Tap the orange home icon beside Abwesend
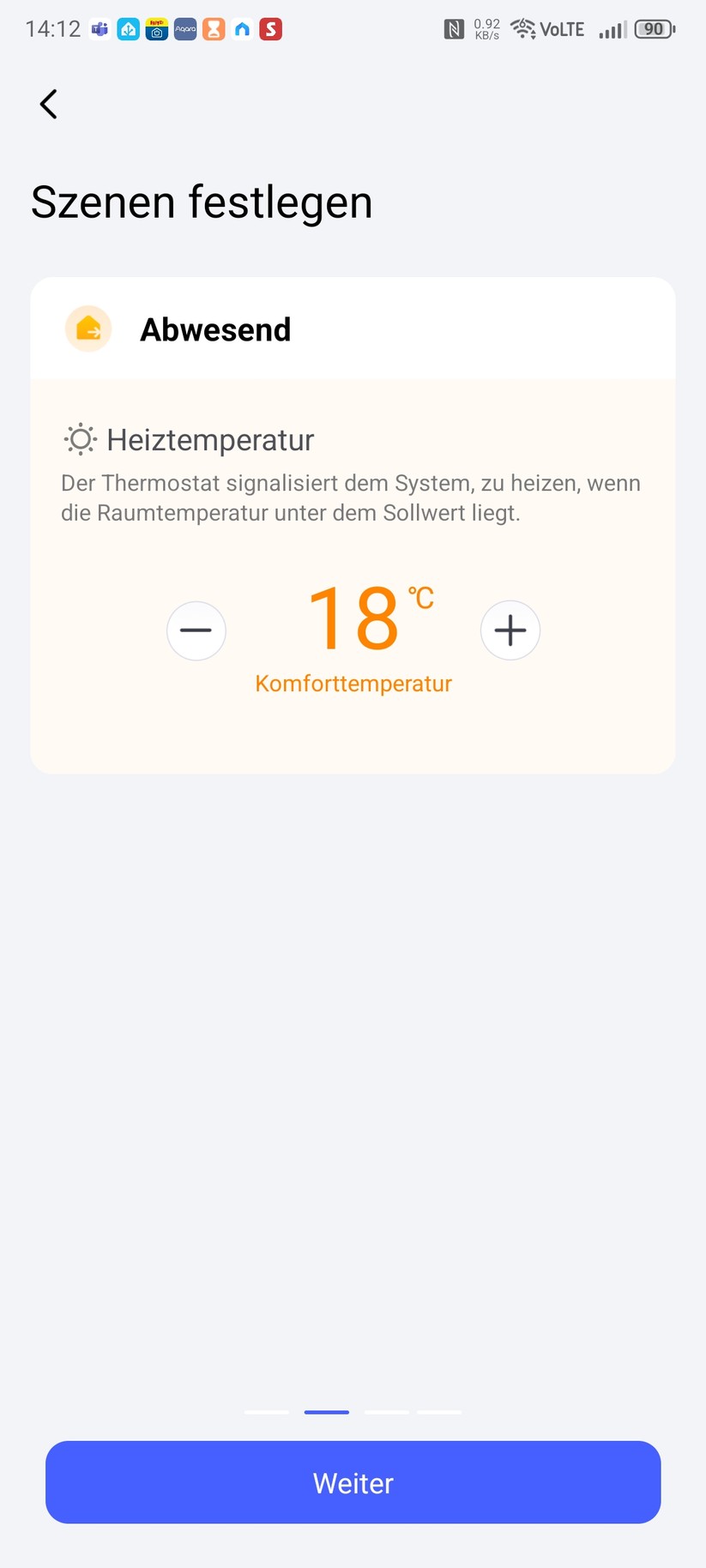This screenshot has height=1568, width=706. pos(88,329)
